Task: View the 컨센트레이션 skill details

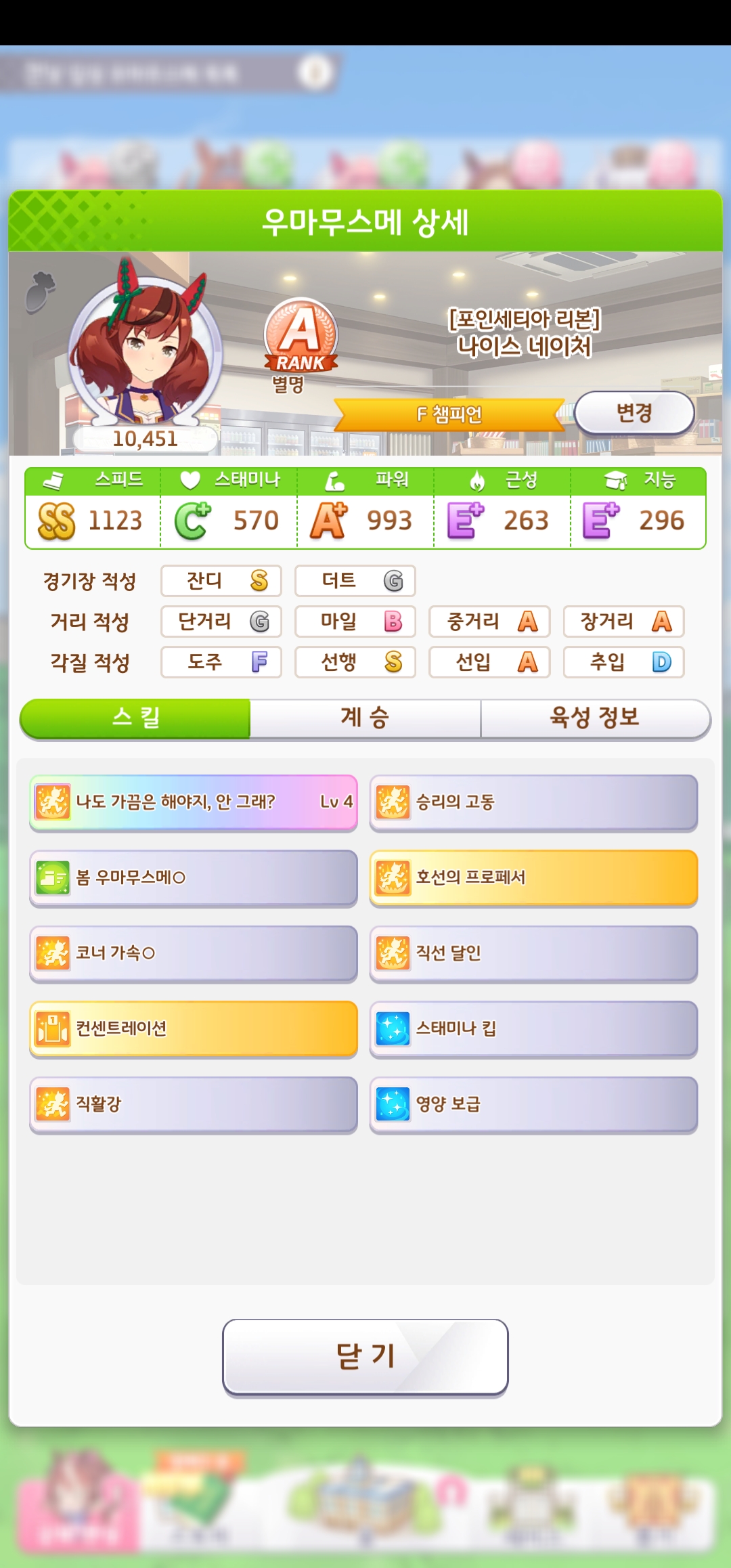Action: coord(194,1029)
